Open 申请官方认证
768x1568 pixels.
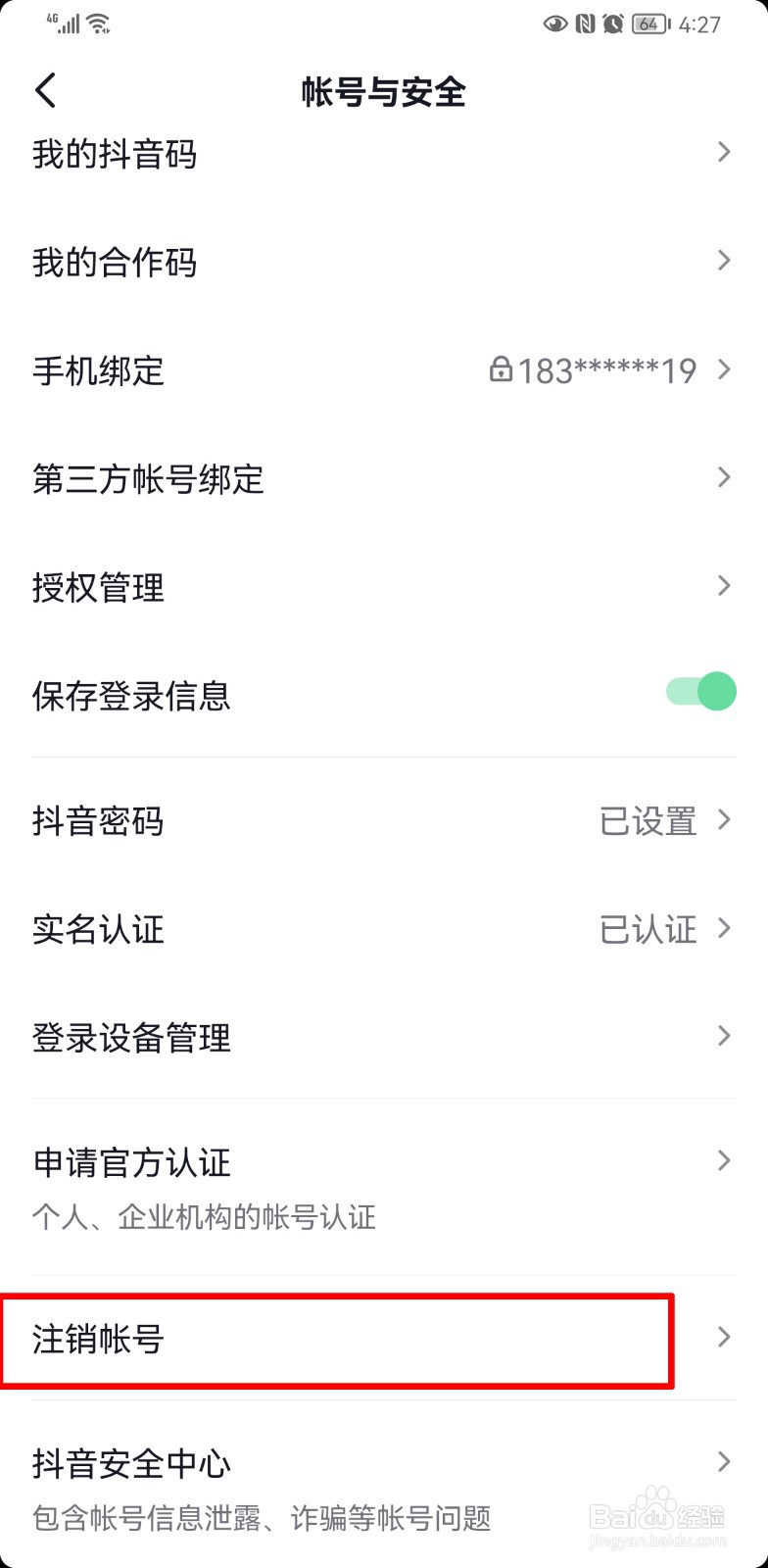click(x=384, y=1187)
